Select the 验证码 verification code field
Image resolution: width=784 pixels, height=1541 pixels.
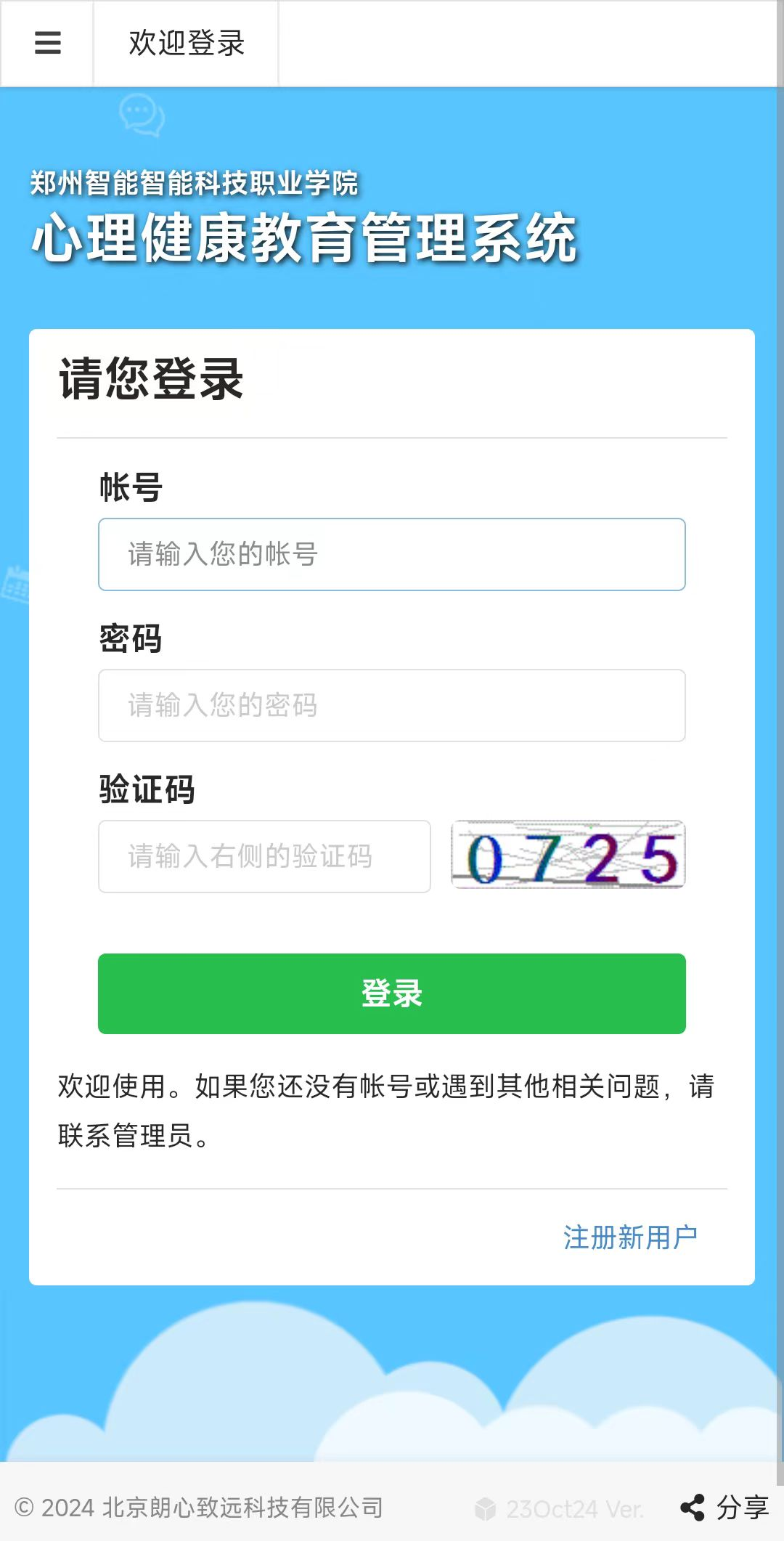coord(264,856)
